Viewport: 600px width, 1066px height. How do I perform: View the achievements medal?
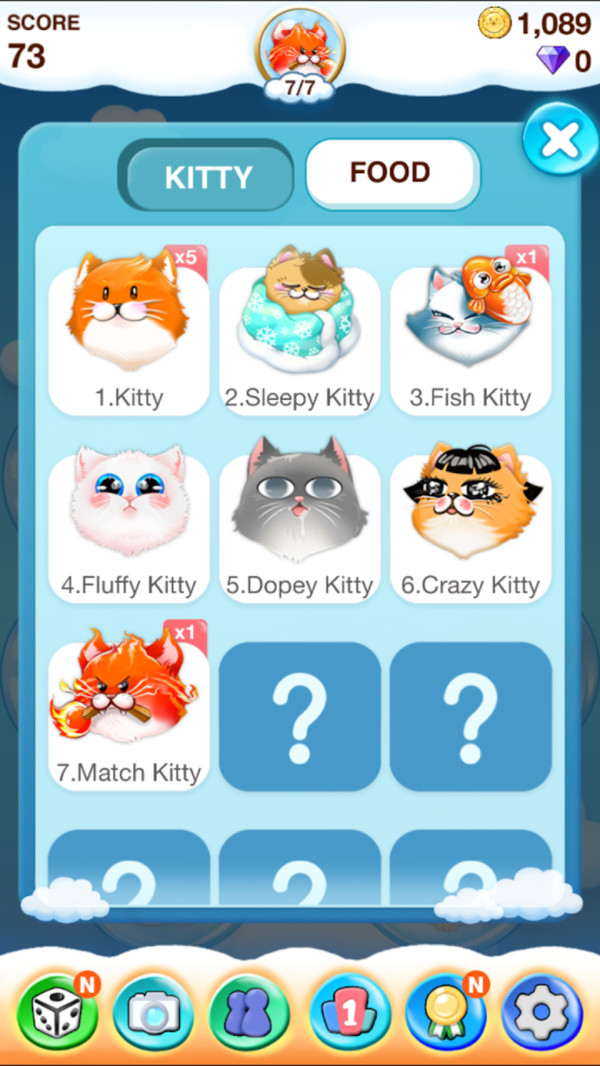click(x=445, y=1013)
